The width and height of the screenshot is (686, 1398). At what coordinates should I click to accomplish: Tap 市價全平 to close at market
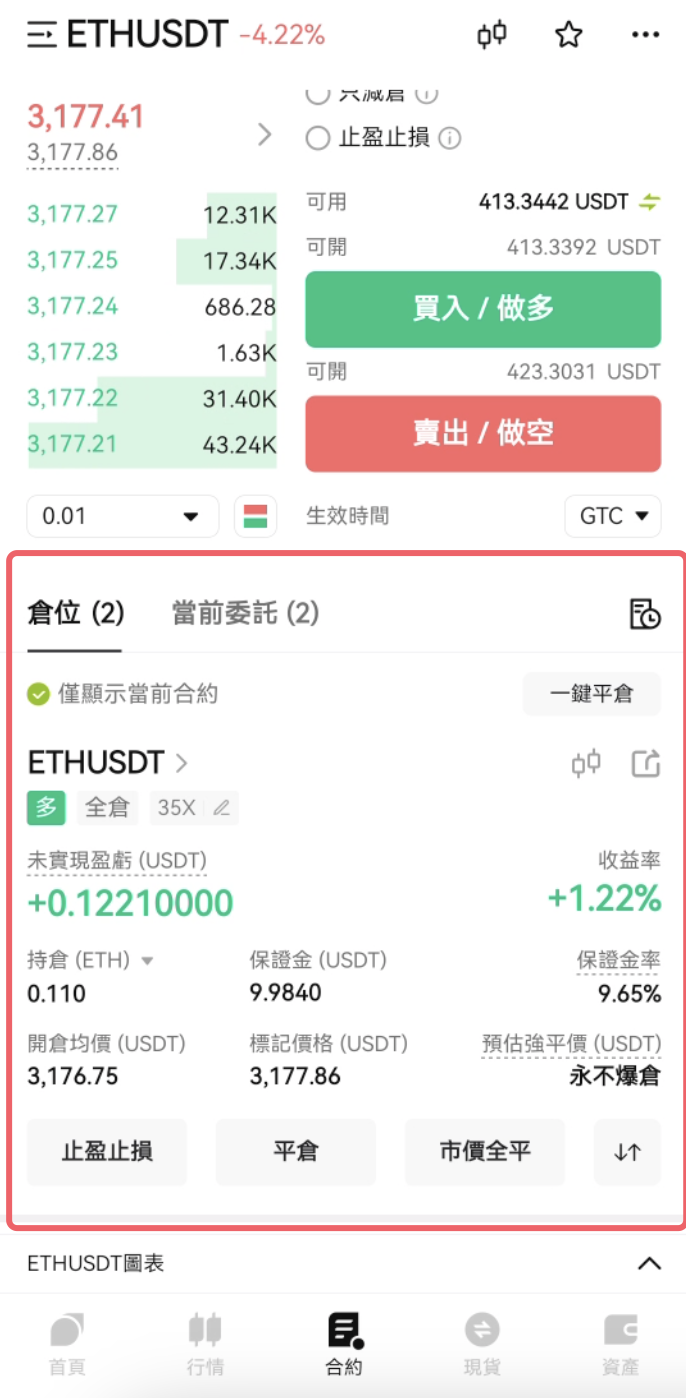(485, 1152)
